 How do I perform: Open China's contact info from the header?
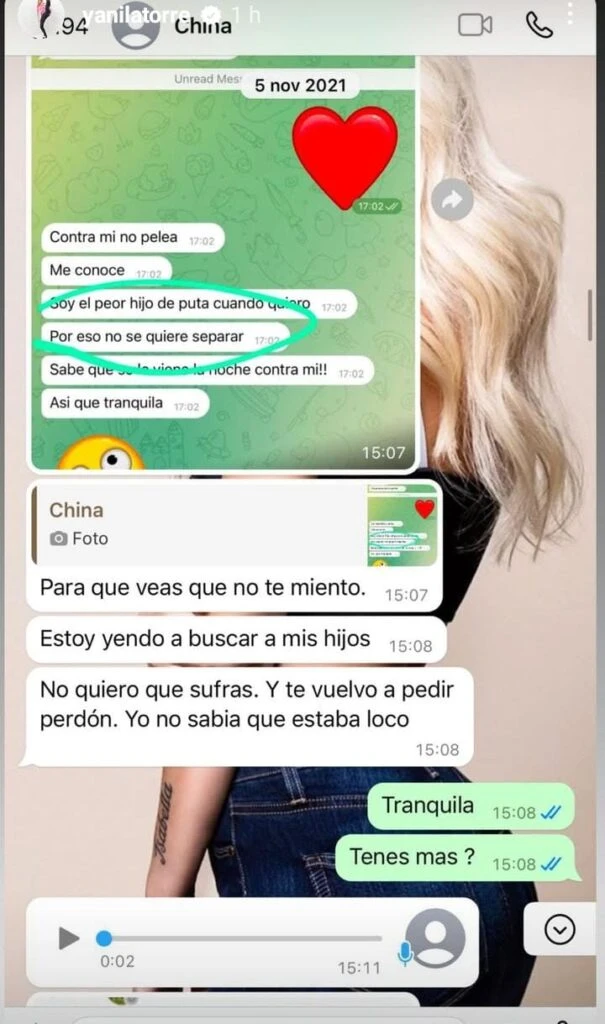tap(203, 25)
